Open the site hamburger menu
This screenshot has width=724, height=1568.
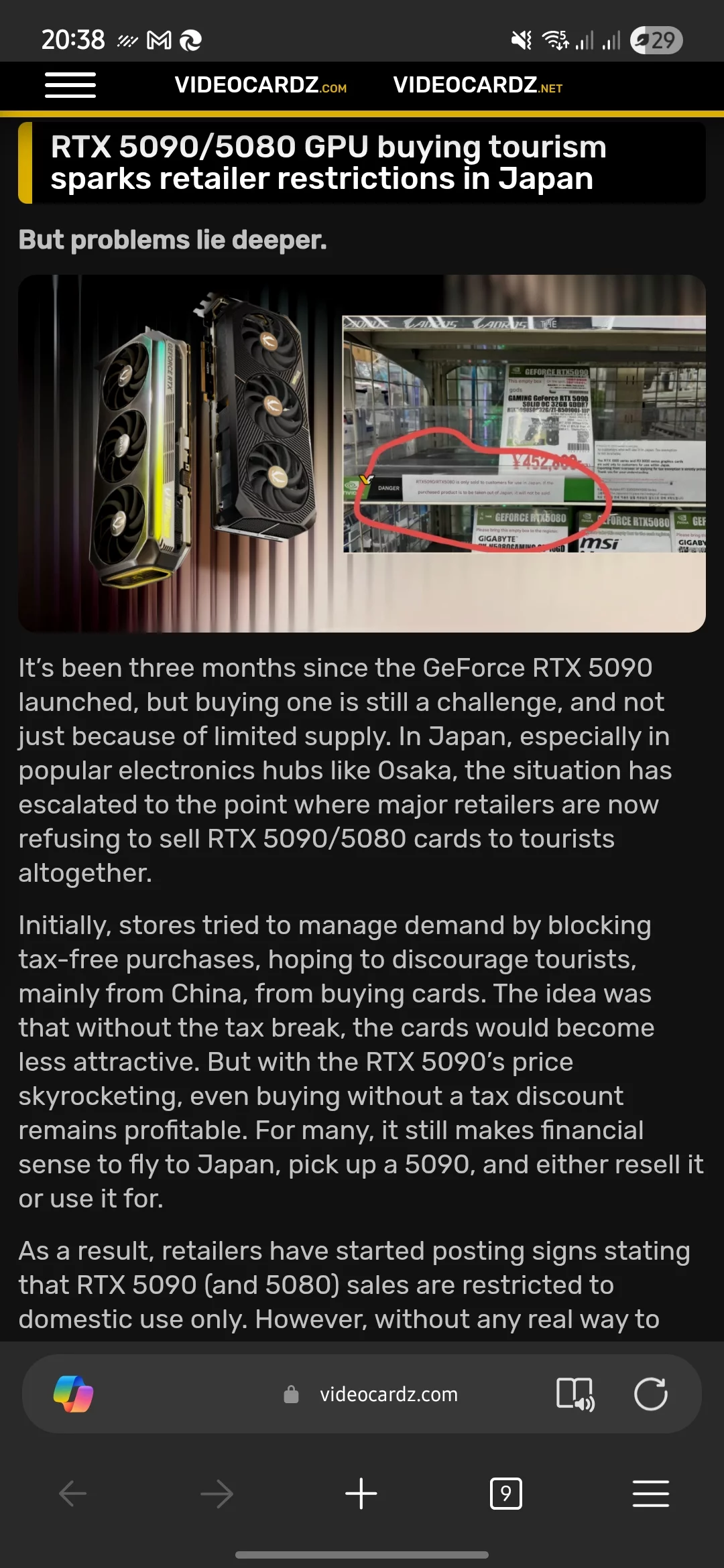(x=70, y=85)
